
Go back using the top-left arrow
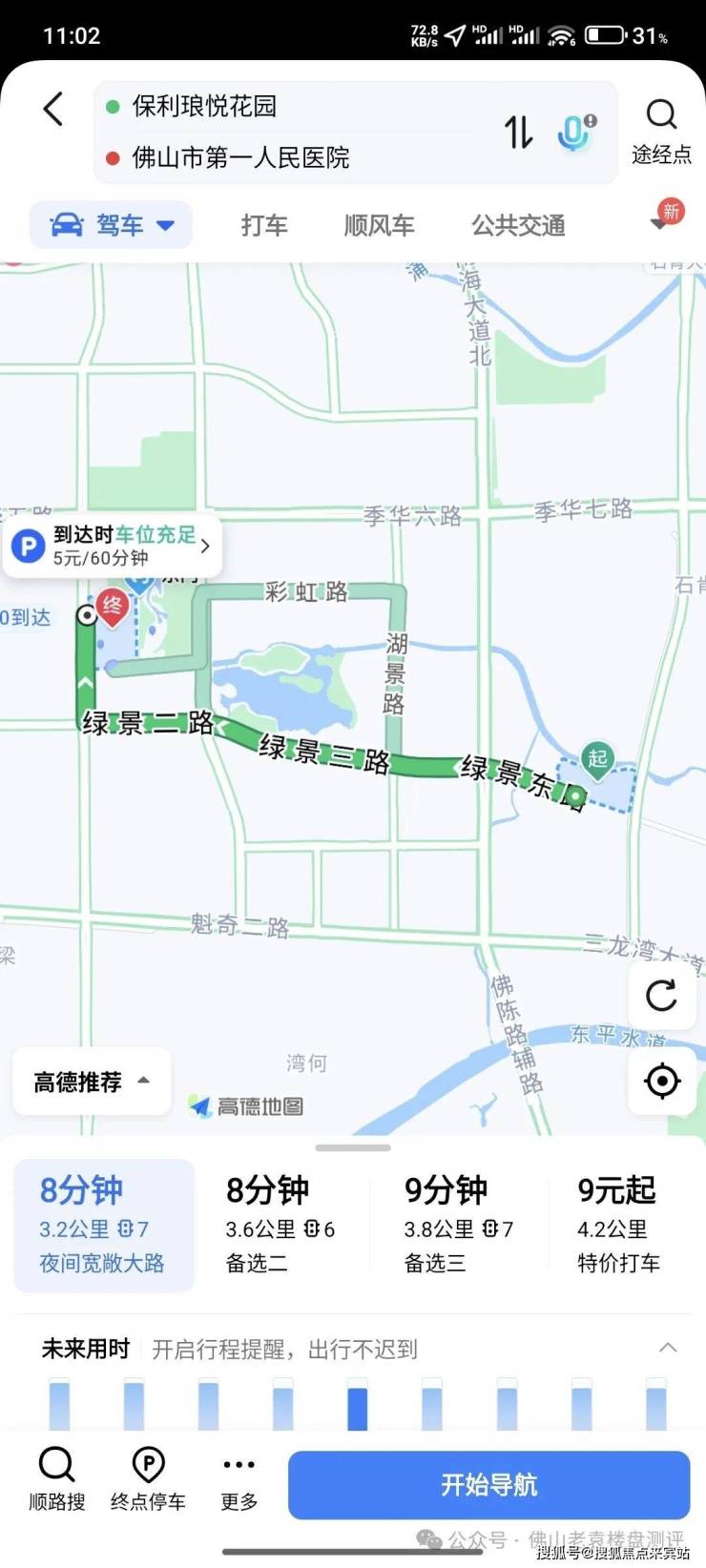tap(53, 109)
